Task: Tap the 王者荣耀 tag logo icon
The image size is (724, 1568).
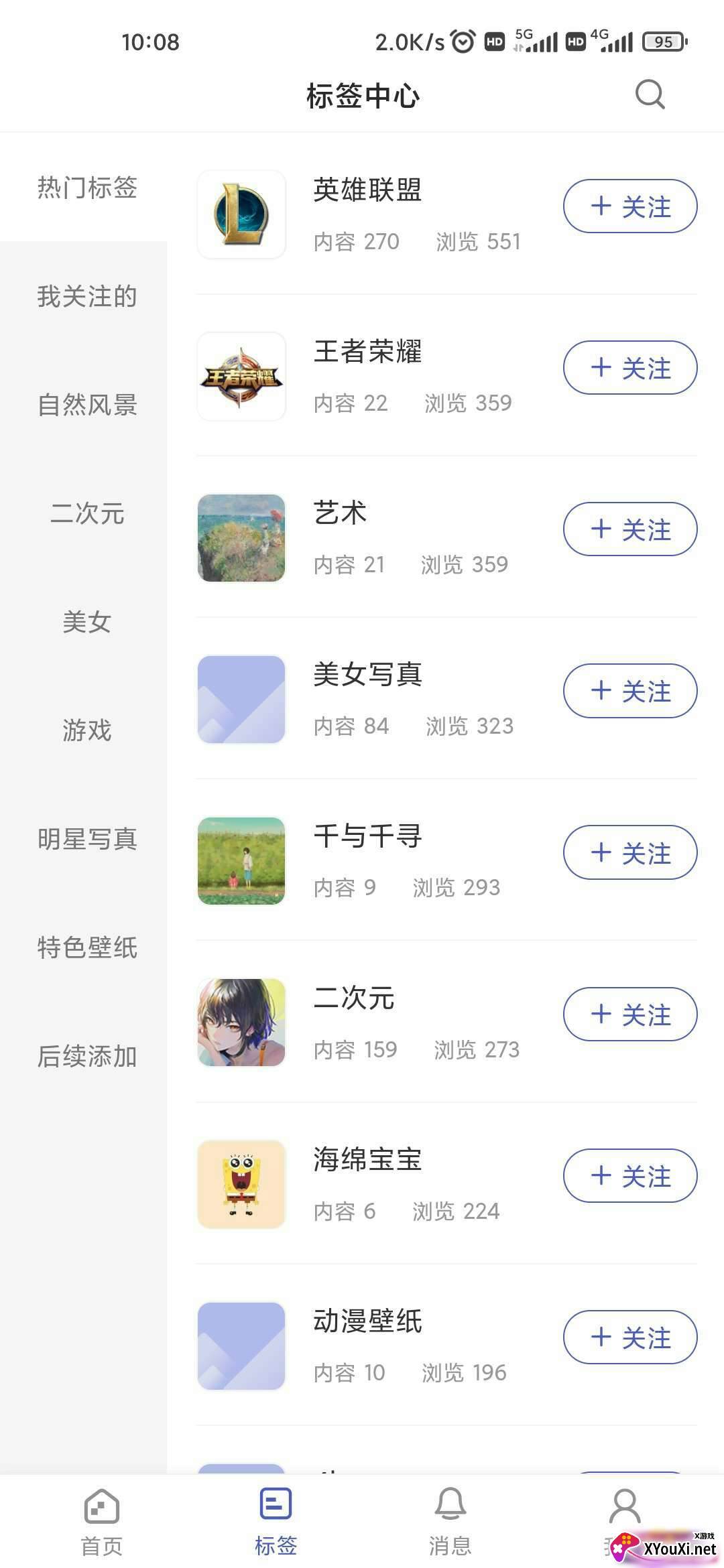Action: (x=241, y=376)
